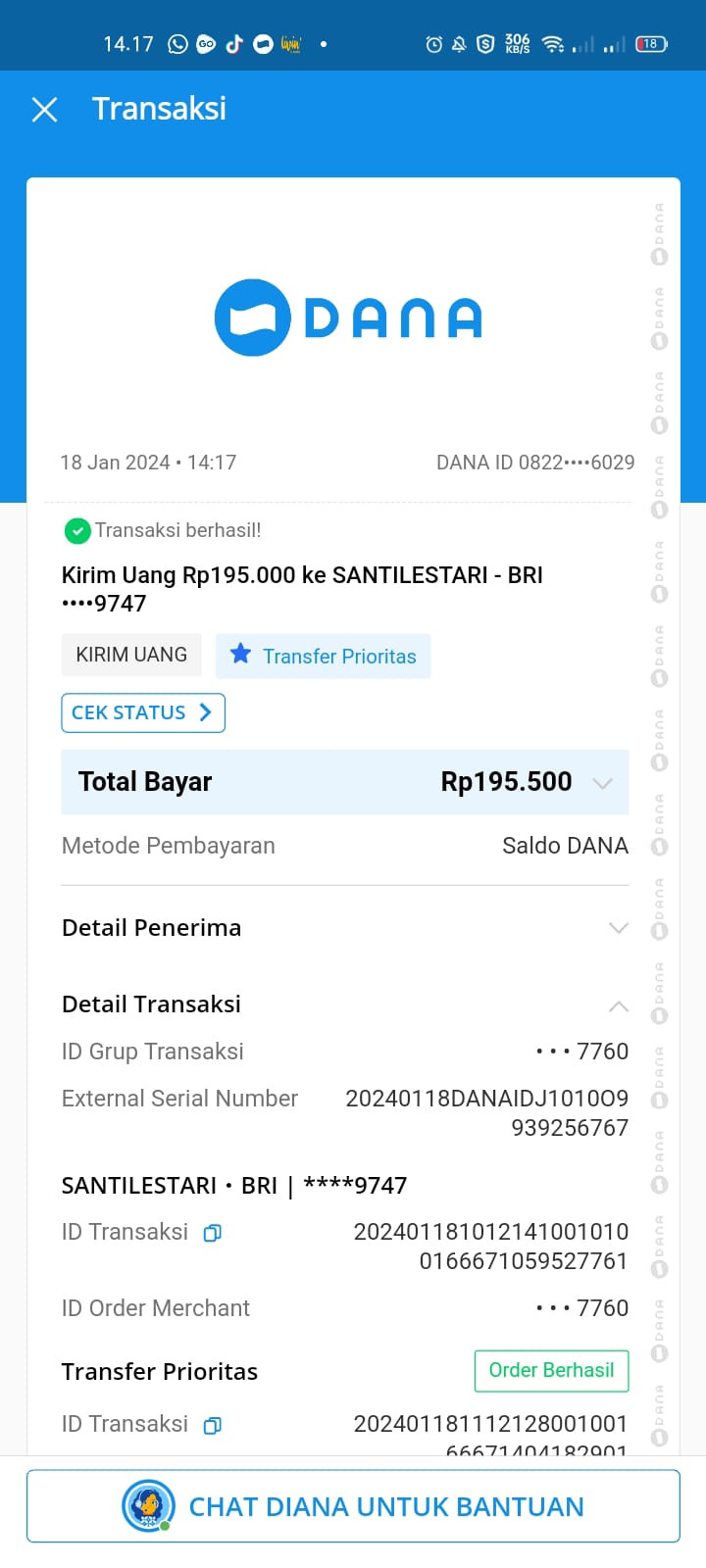Open Chat DIANA untuk bantuan
The width and height of the screenshot is (706, 1568).
[353, 1506]
